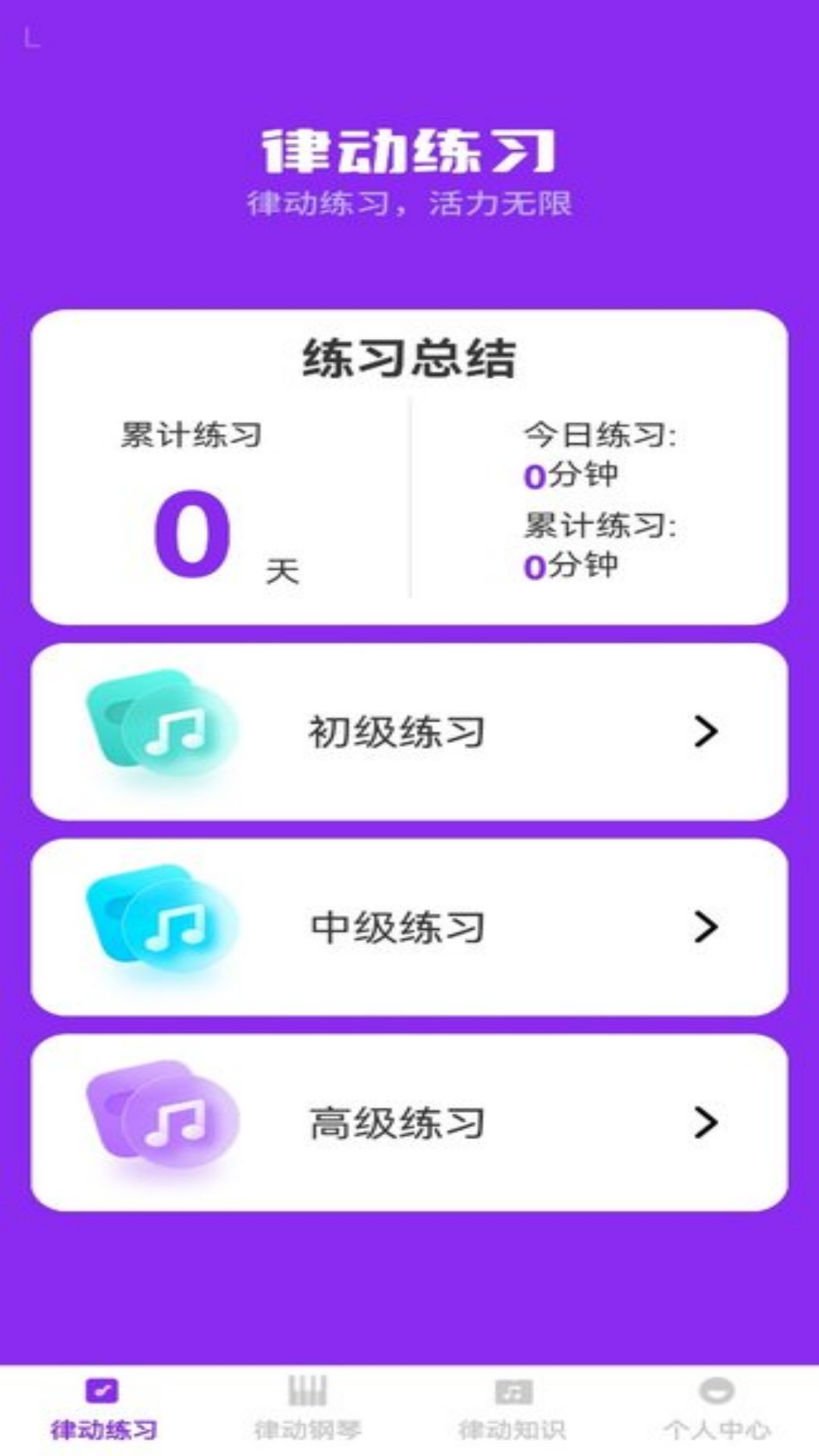Expand 中级练习 via the arrow

705,925
